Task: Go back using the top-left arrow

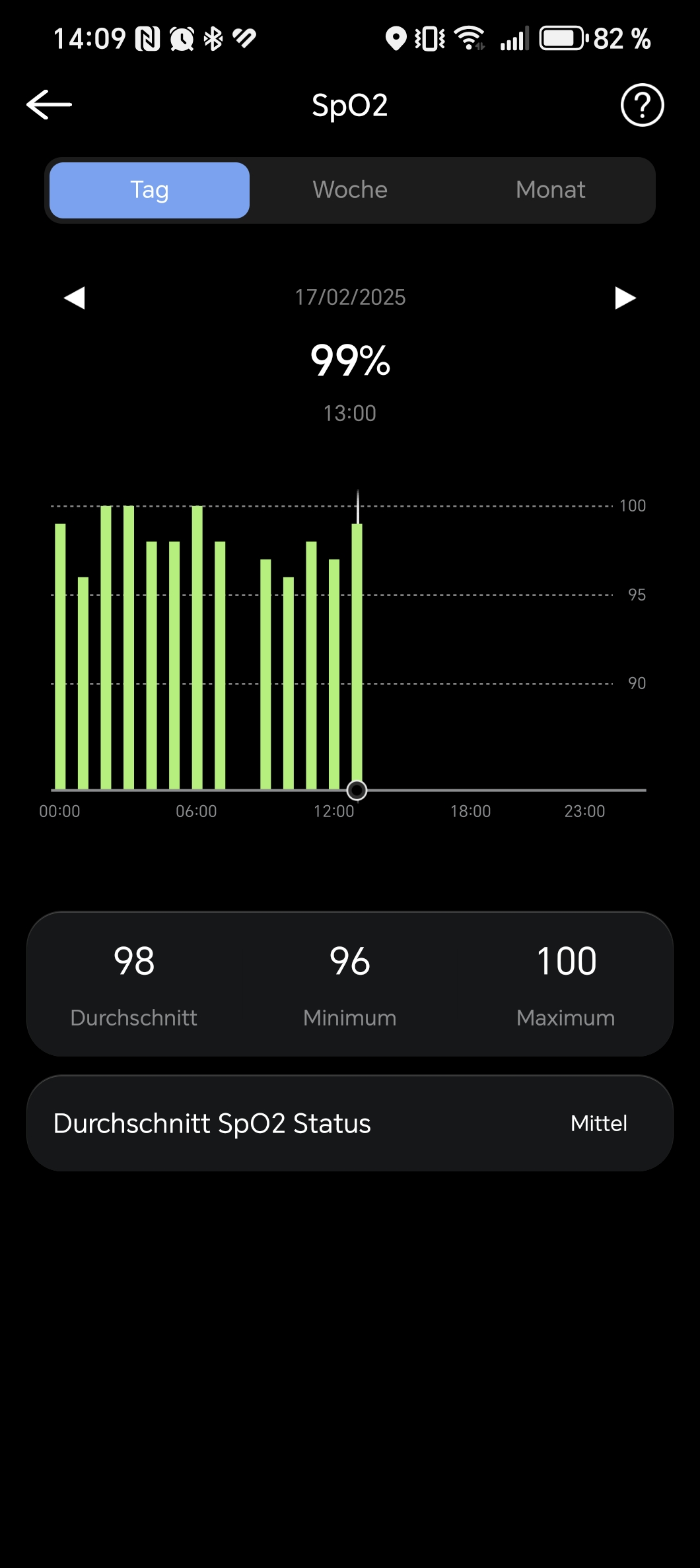Action: click(50, 105)
